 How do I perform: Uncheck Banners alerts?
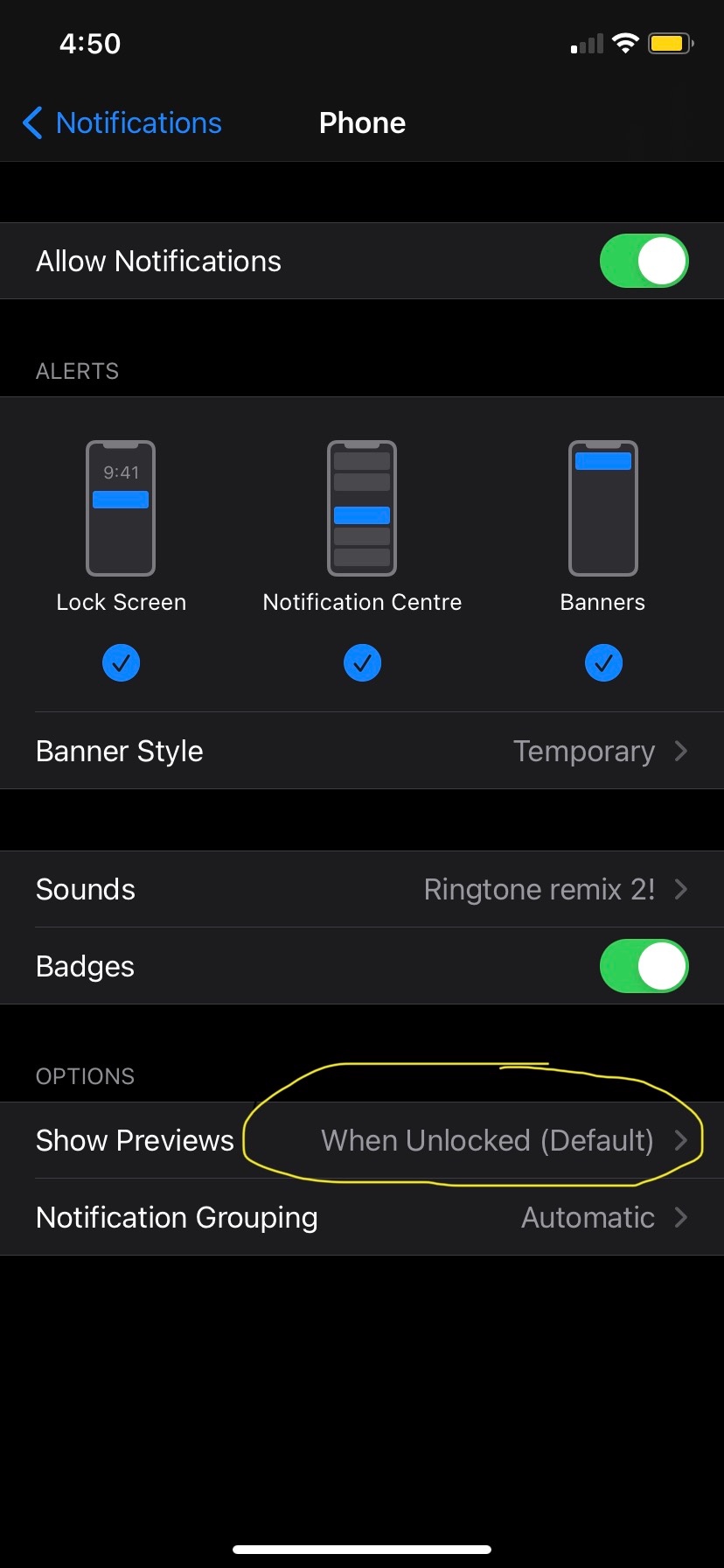click(603, 662)
